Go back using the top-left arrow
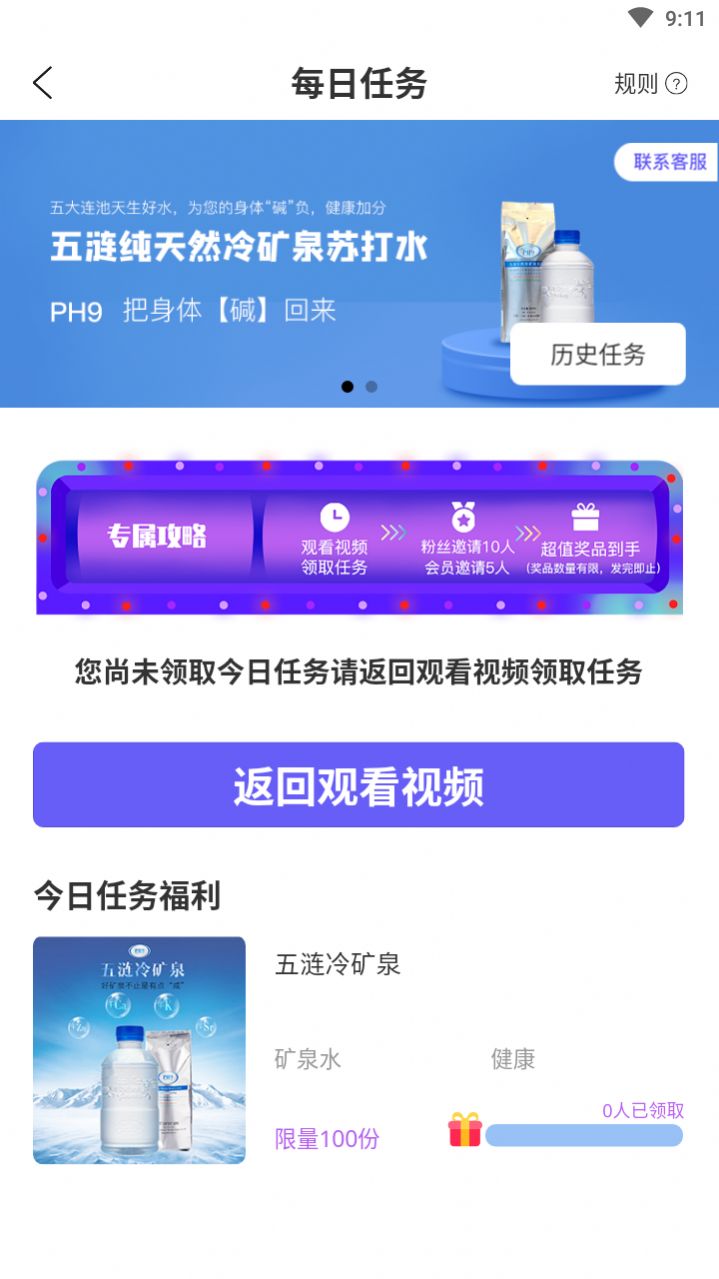 (42, 83)
